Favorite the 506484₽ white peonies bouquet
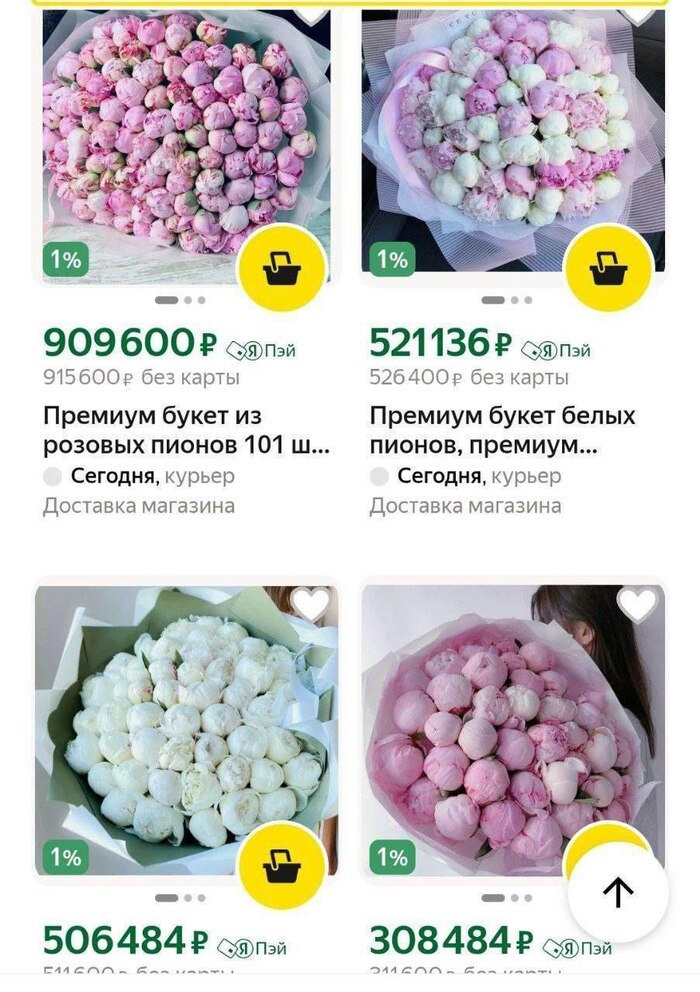The height and width of the screenshot is (992, 700). click(310, 604)
